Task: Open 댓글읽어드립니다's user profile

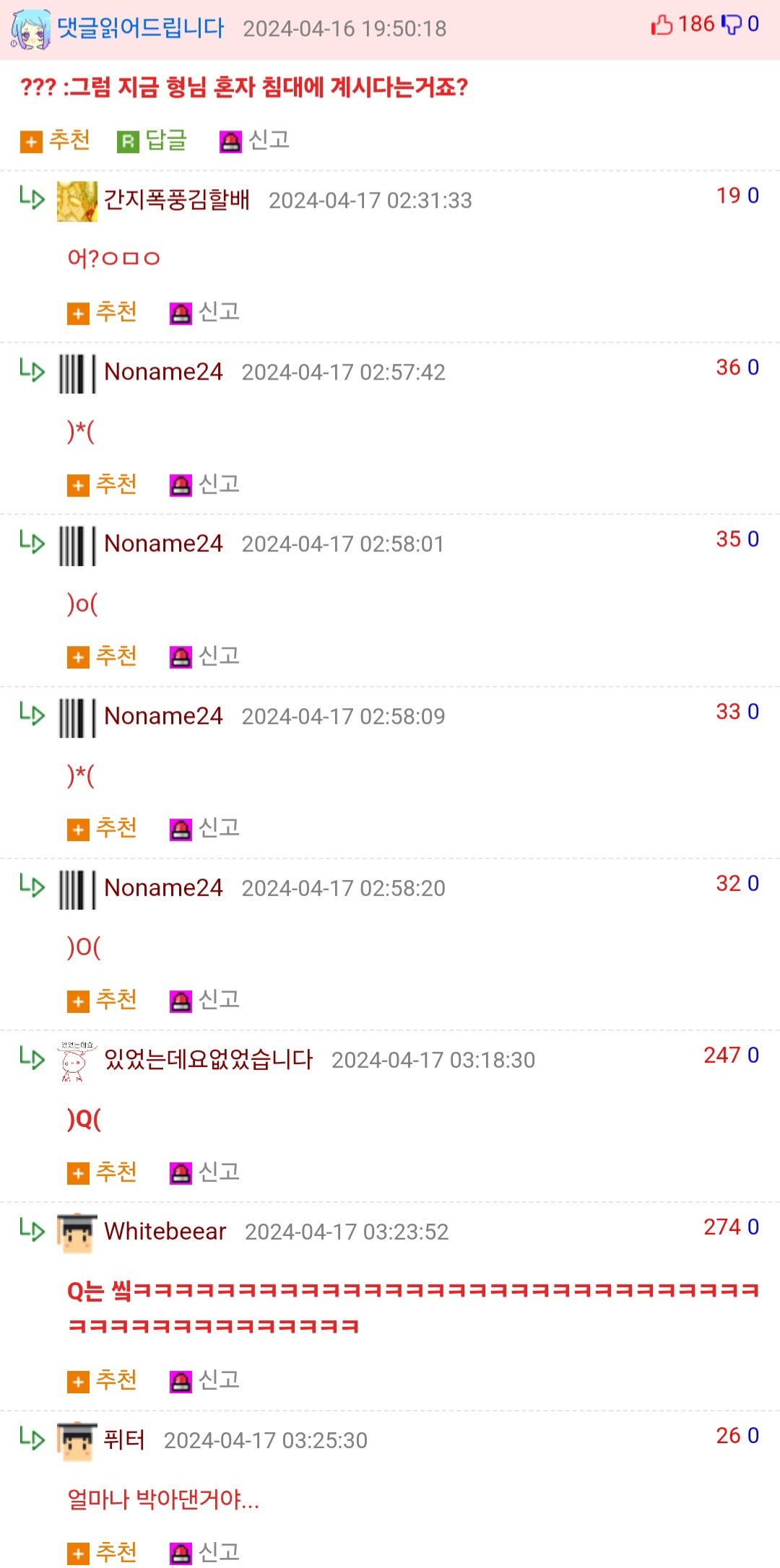Action: coord(140,28)
